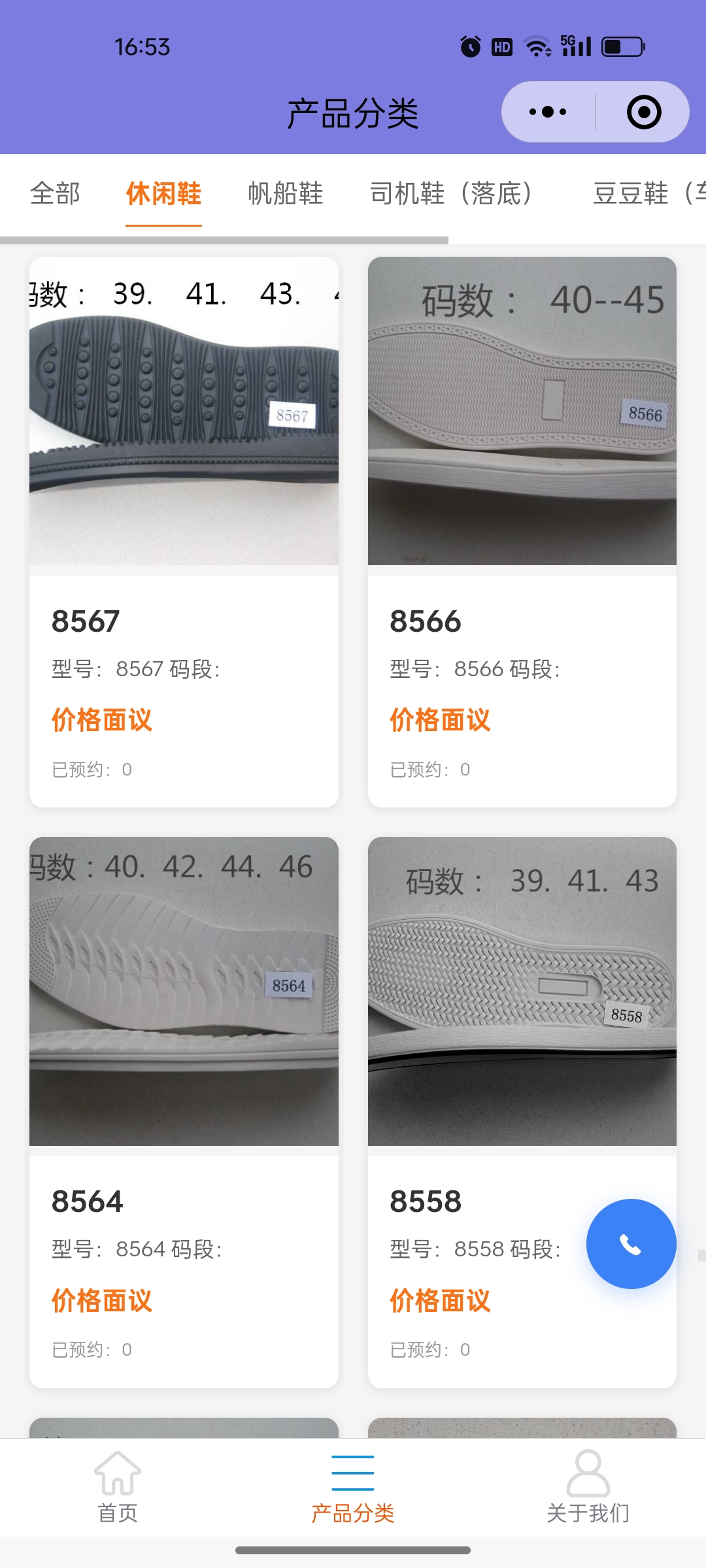Screen dimensions: 706x1568
Task: Select the 帆船鞋 category tab
Action: (x=286, y=193)
